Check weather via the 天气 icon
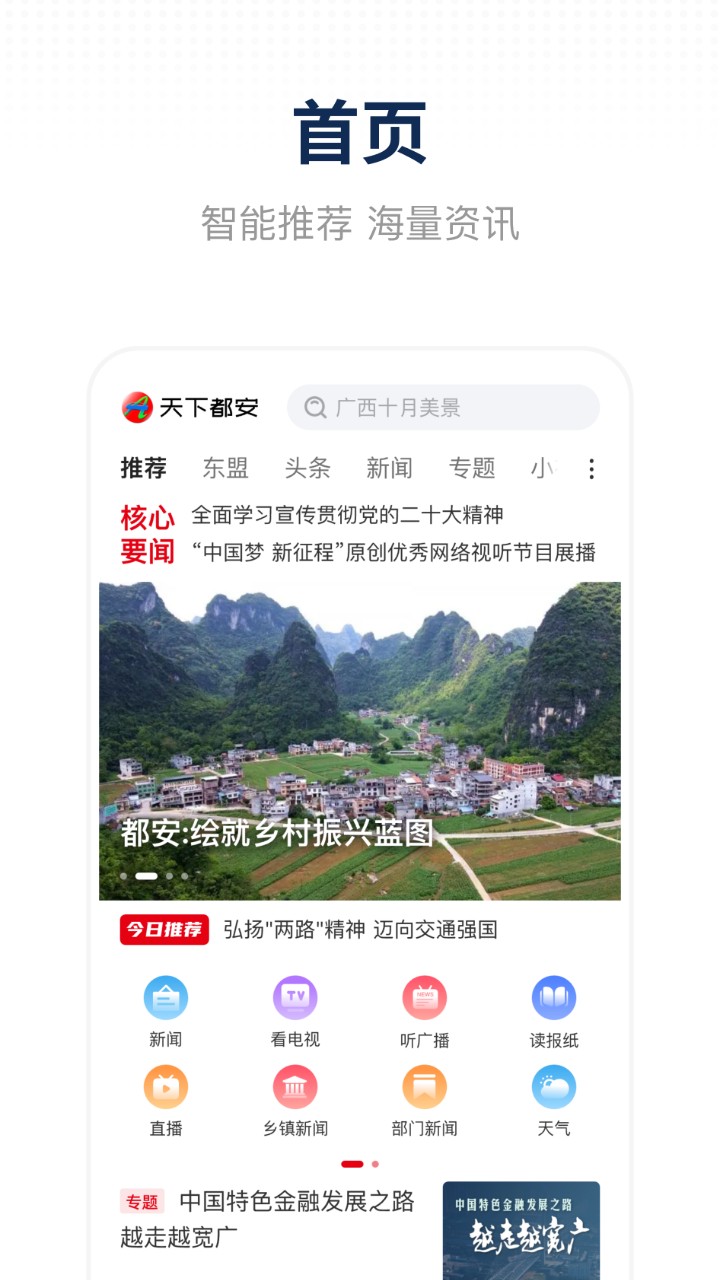The width and height of the screenshot is (720, 1280). 554,1100
